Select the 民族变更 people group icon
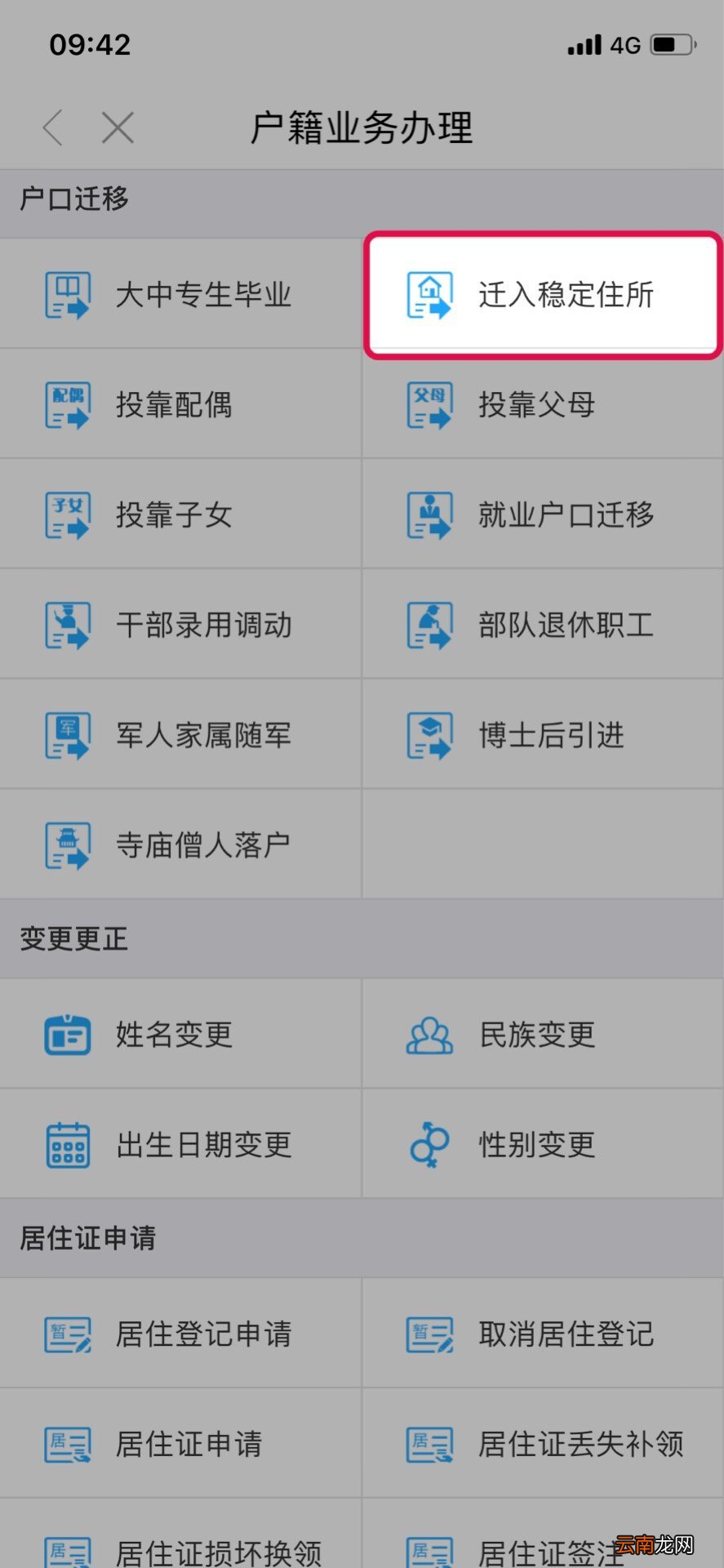This screenshot has height=1568, width=724. (428, 1035)
